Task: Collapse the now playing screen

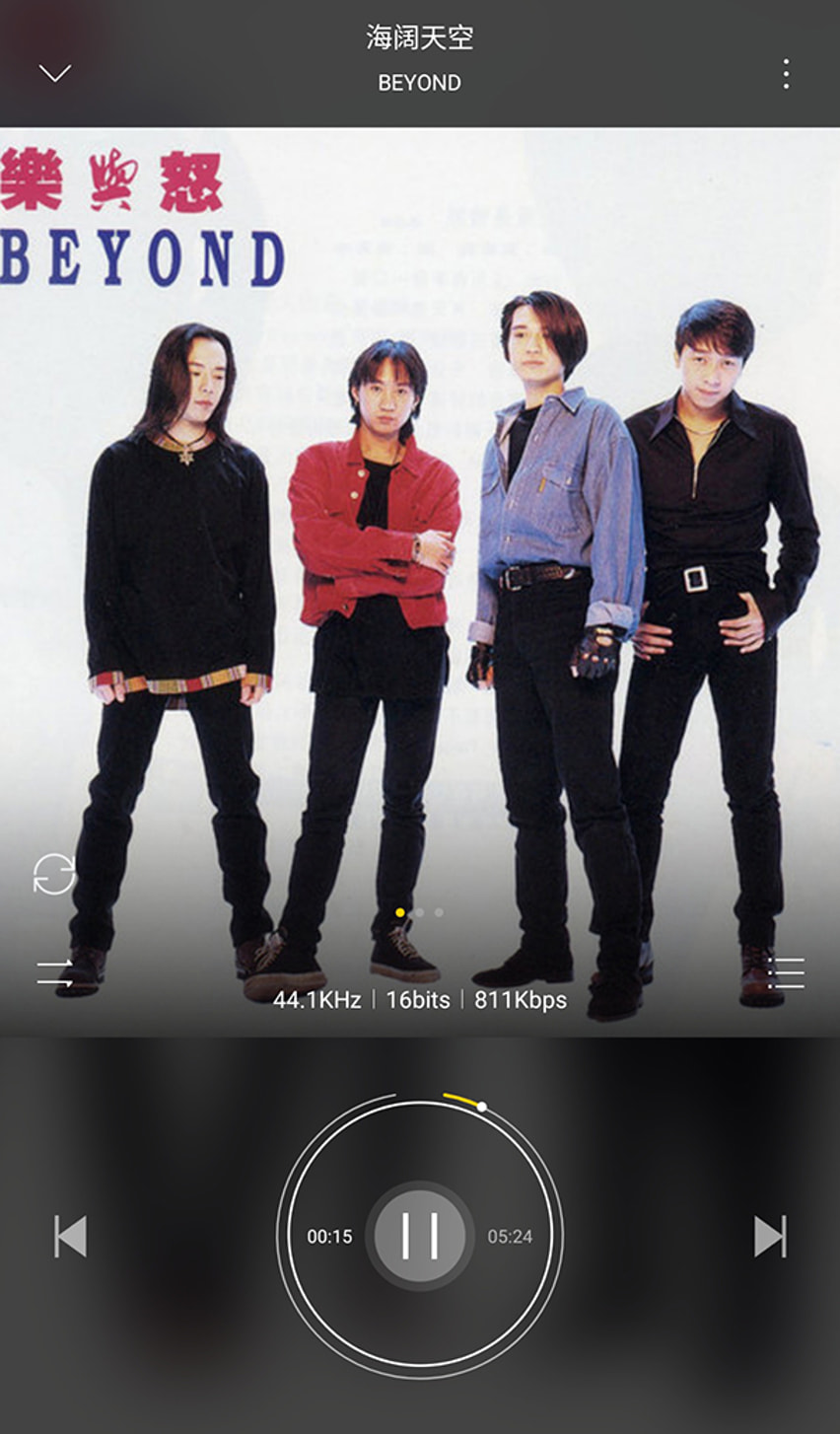Action: [x=55, y=73]
